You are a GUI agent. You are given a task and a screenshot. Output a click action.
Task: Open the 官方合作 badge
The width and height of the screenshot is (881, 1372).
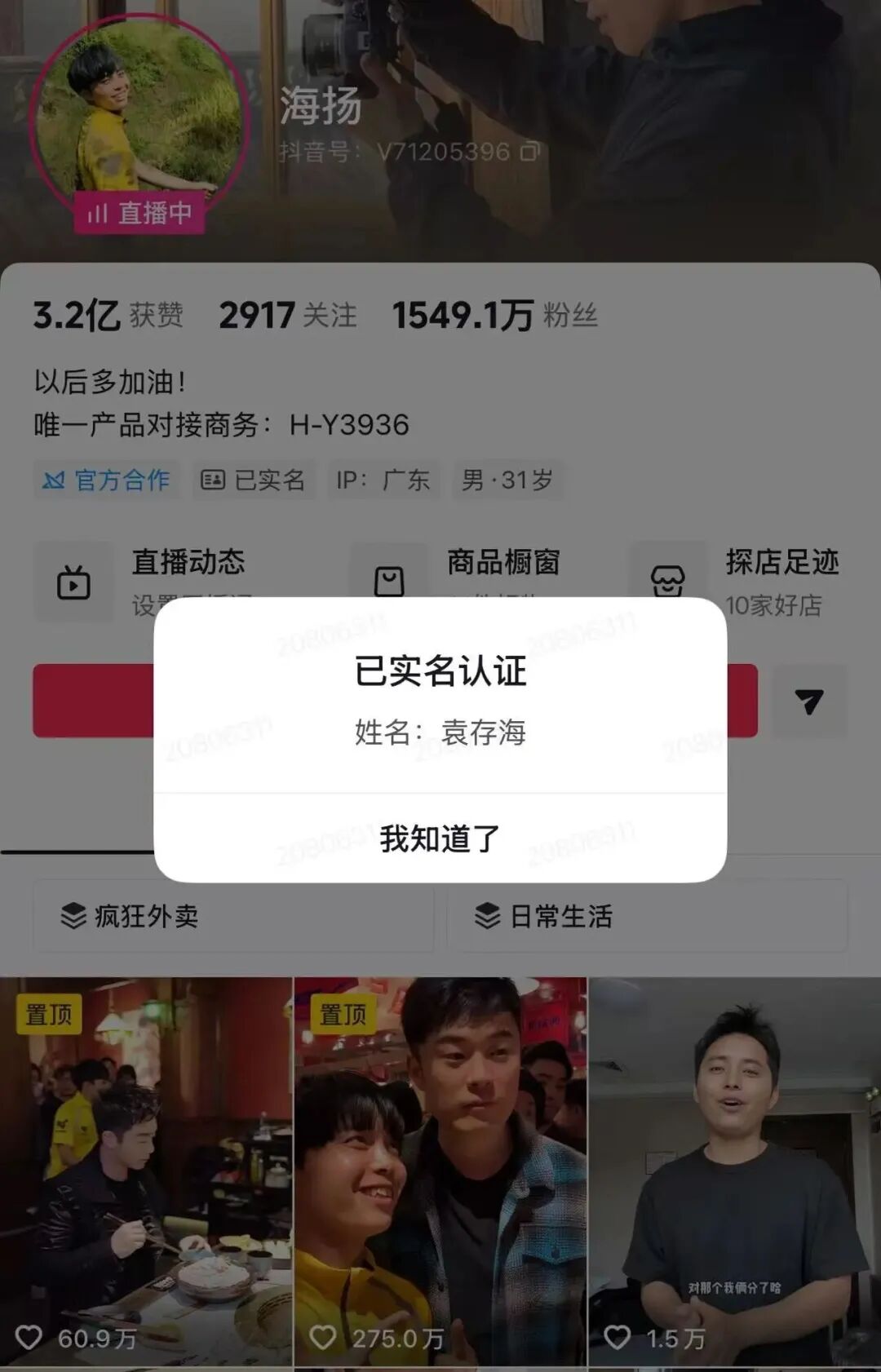106,480
